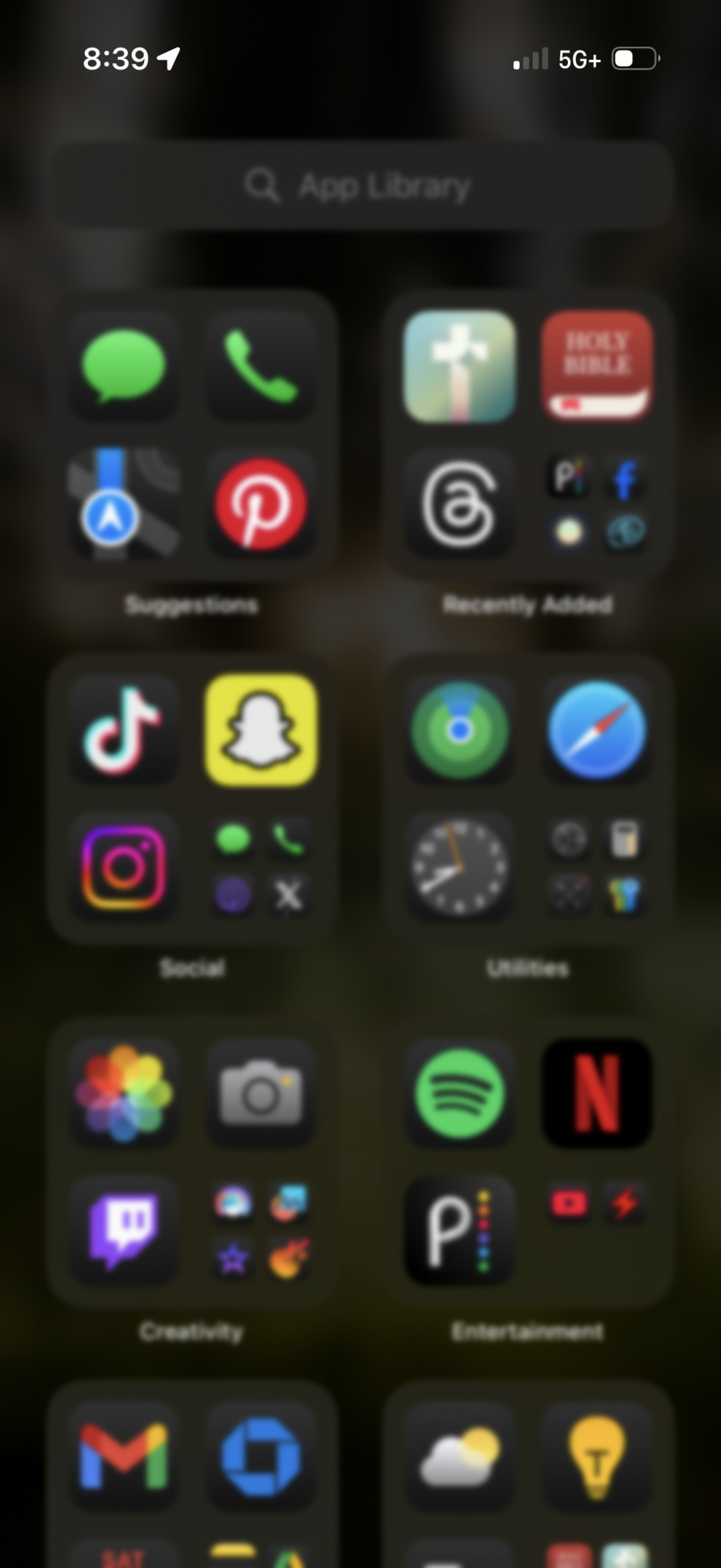Open the Weather app
The height and width of the screenshot is (1568, 721).
pyautogui.click(x=459, y=1456)
